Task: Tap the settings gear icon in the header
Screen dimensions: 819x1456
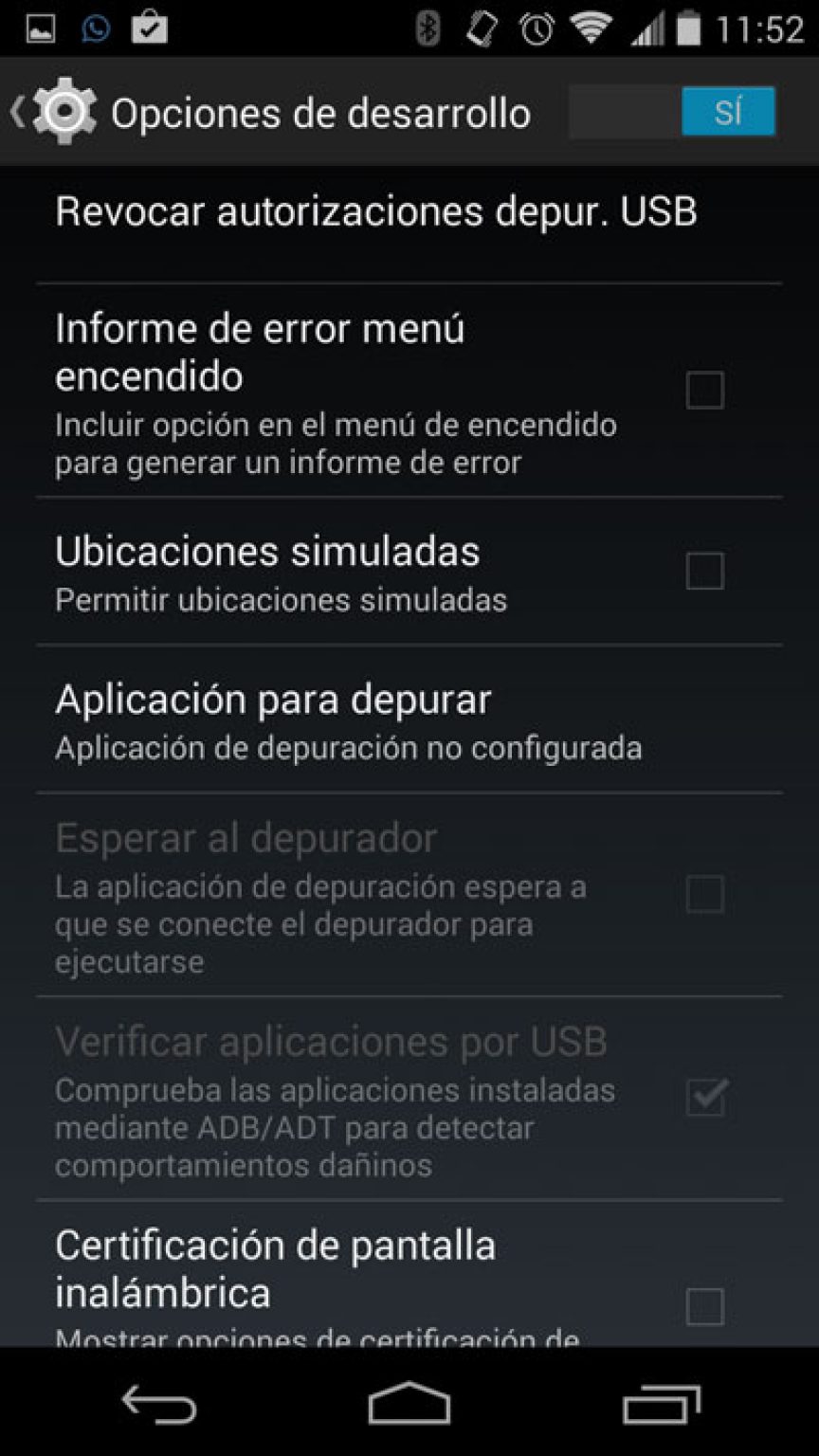Action: (63, 111)
